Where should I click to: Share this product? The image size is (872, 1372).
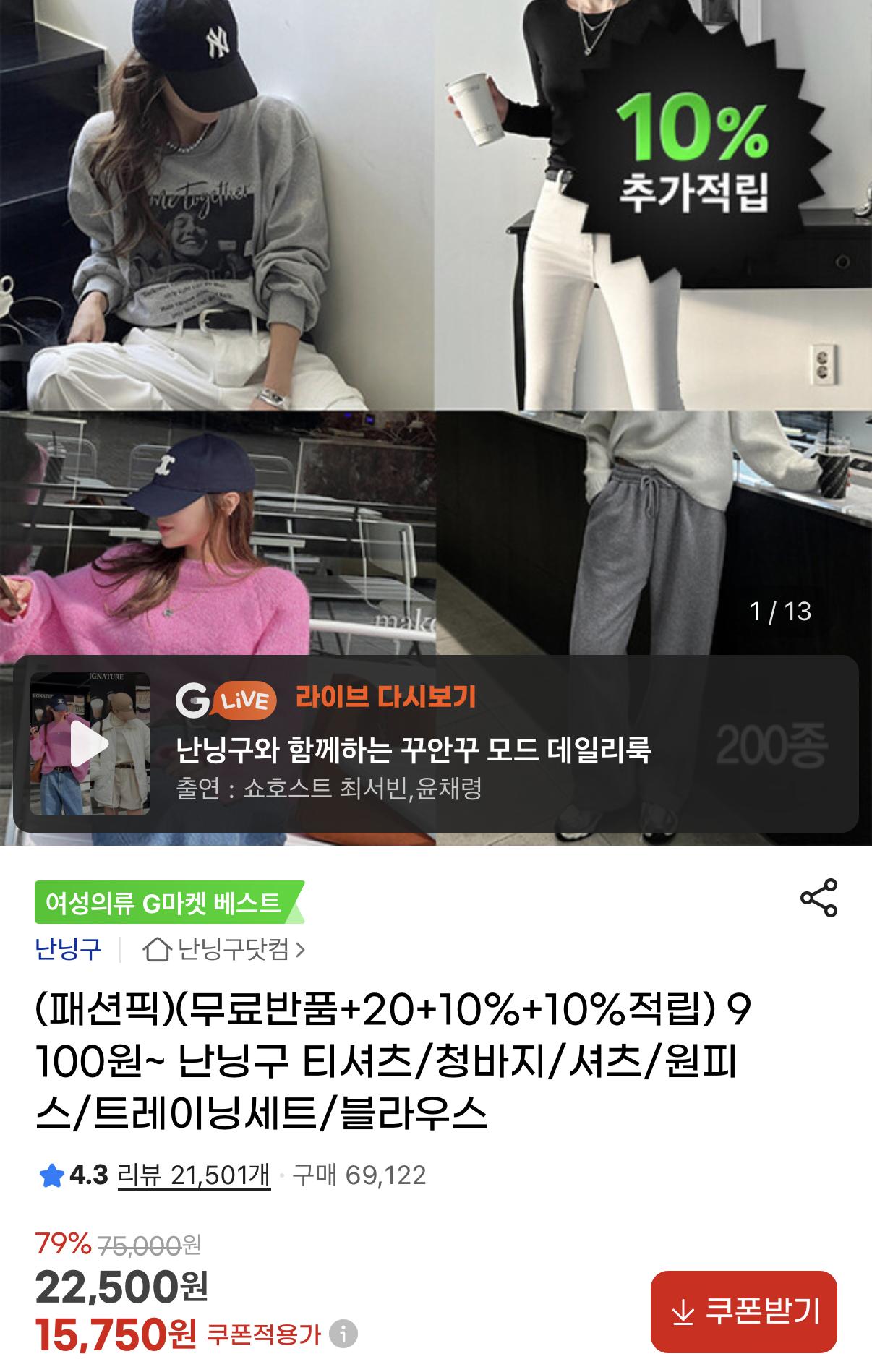[818, 899]
